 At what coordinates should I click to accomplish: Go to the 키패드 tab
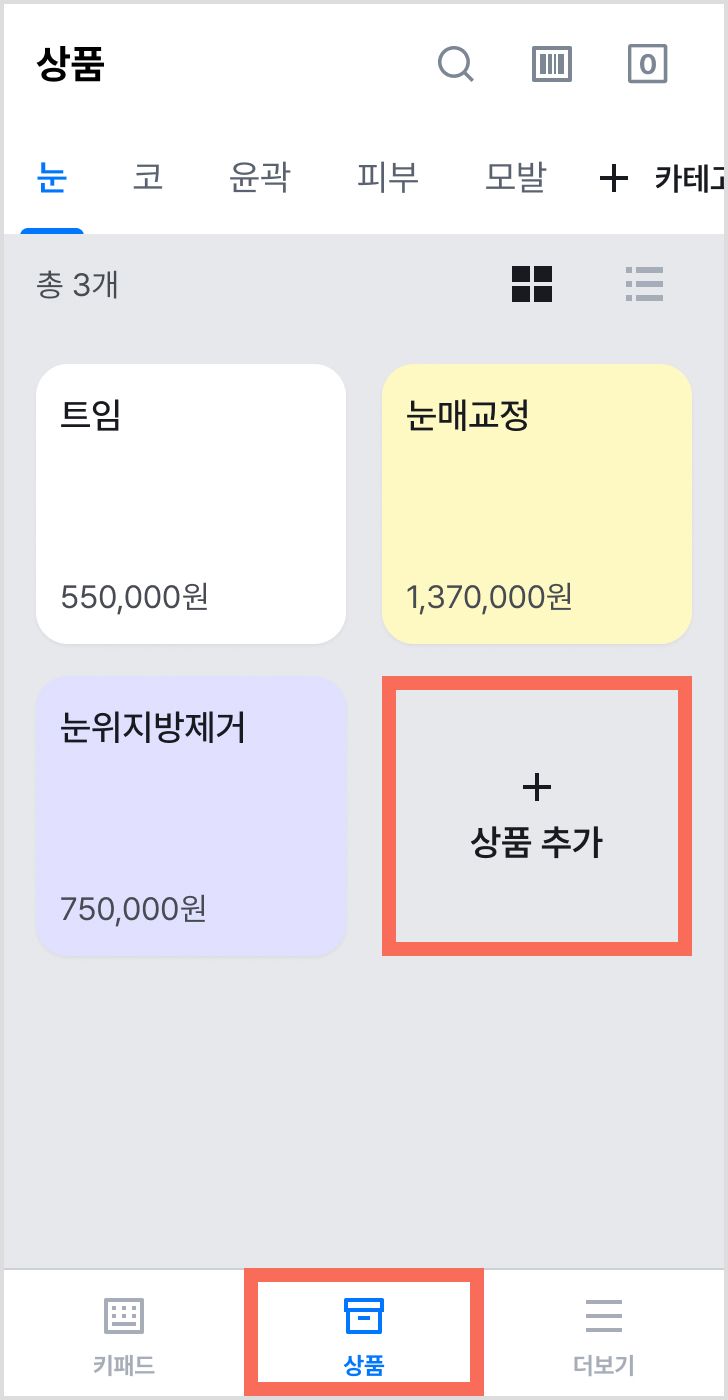tap(124, 1335)
